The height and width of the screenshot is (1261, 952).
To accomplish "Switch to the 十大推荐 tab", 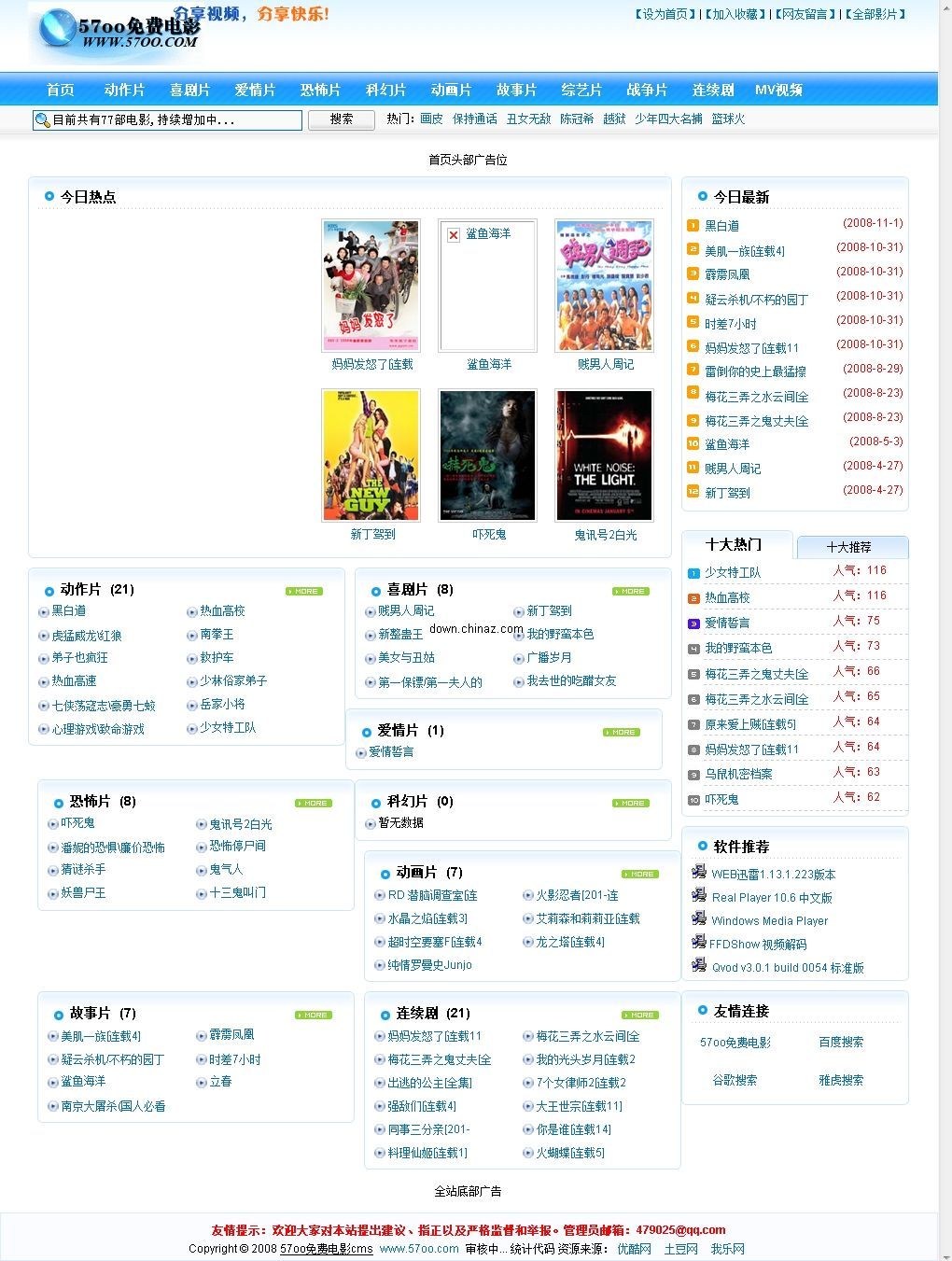I will pyautogui.click(x=848, y=547).
